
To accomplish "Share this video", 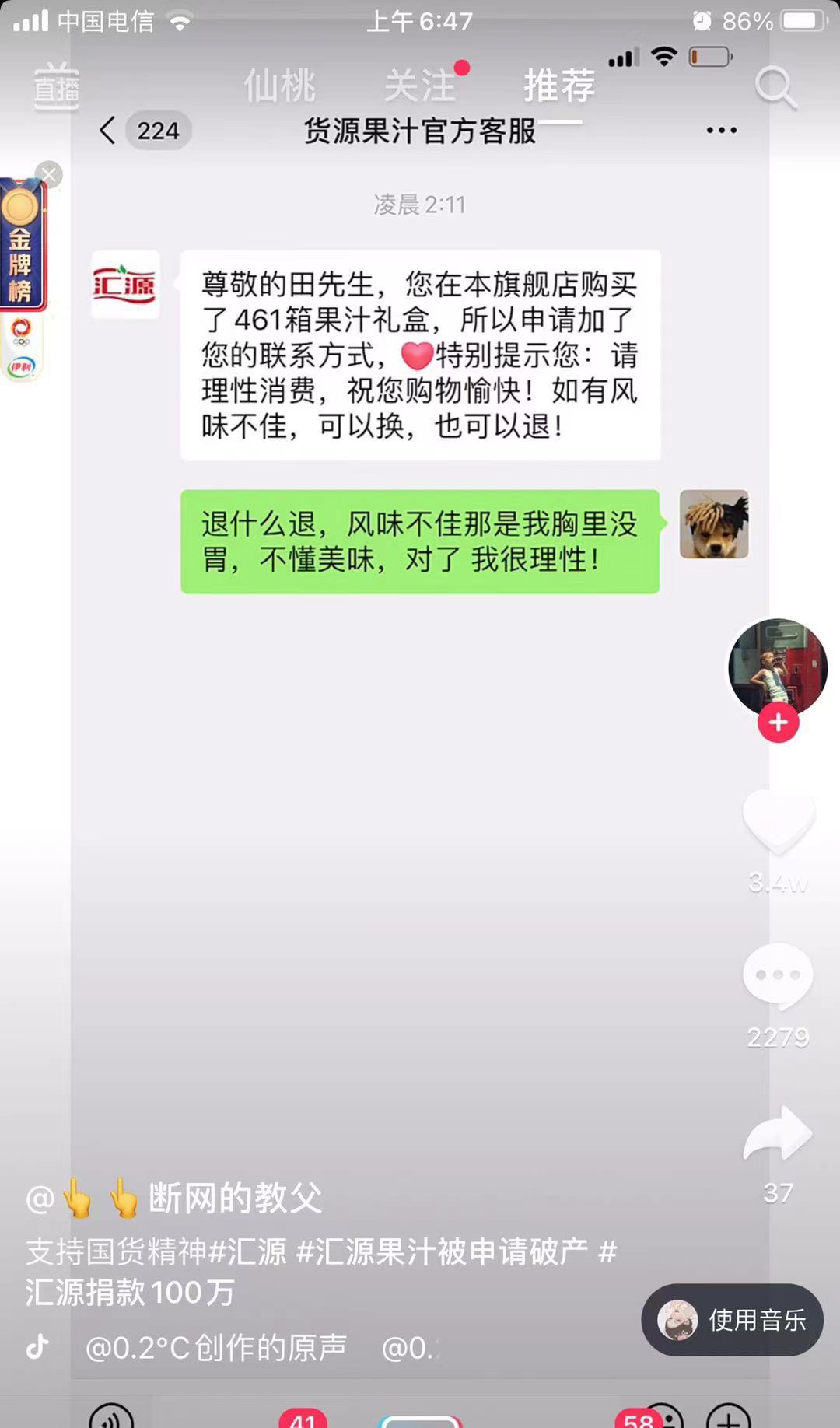I will pos(778,1132).
